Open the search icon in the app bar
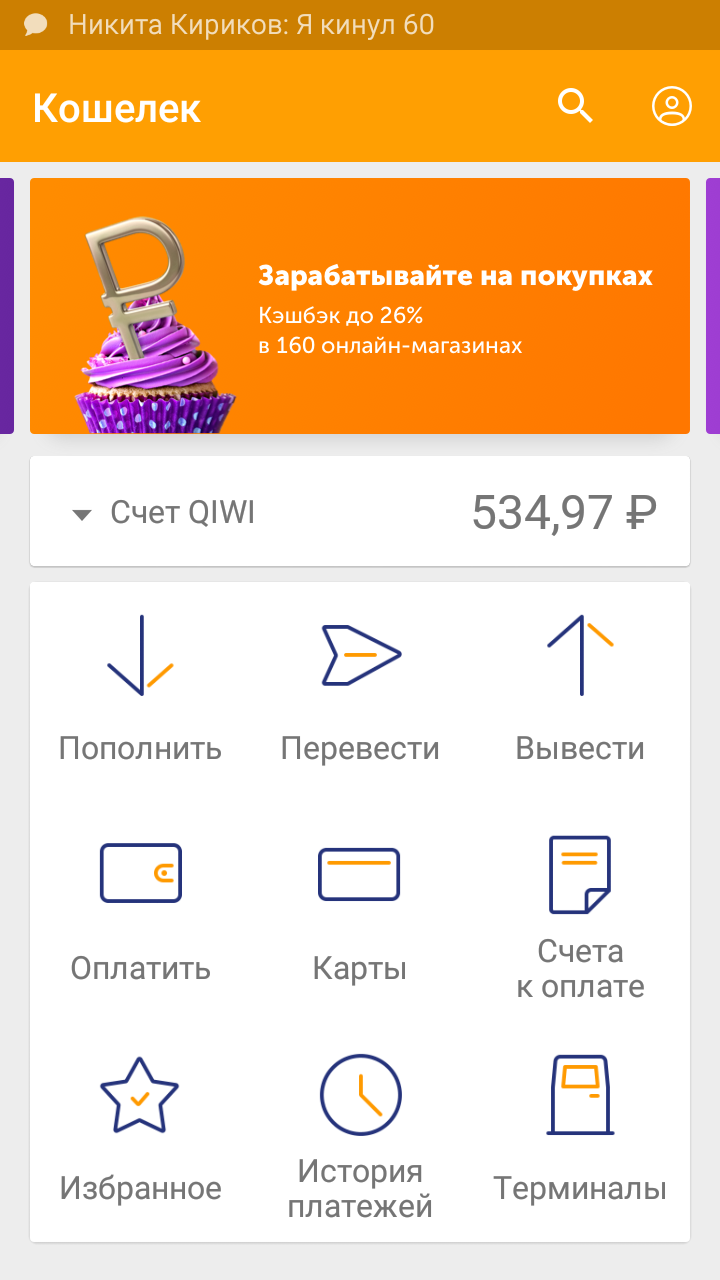 pos(575,105)
